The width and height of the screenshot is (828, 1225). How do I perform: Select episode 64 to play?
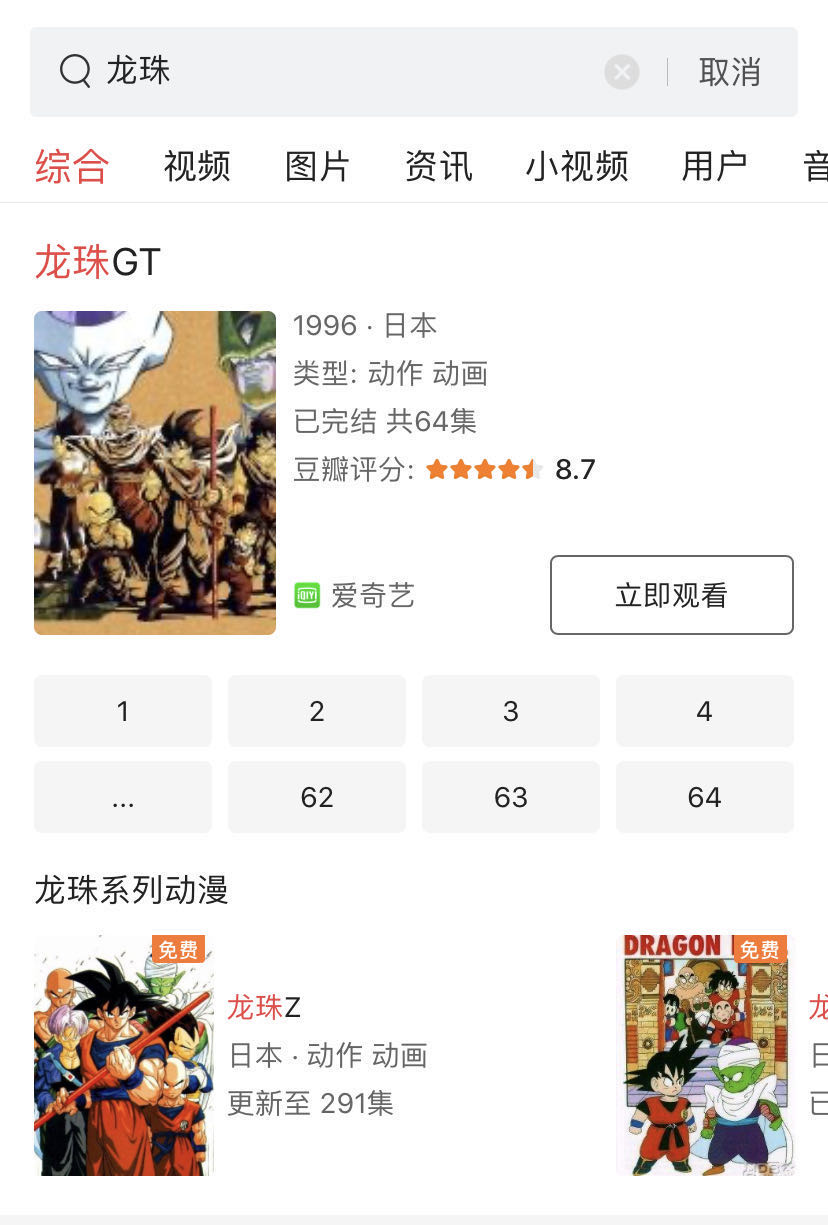704,797
